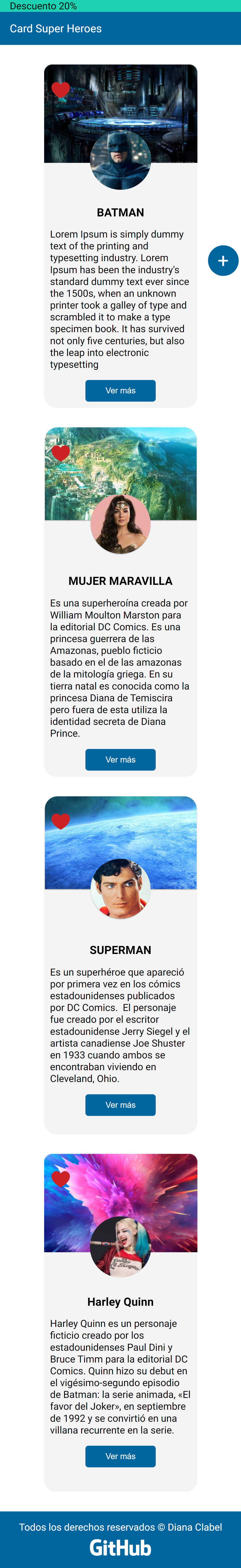The image size is (241, 1568).
Task: Select Ver más on the Superman card
Action: (120, 1105)
